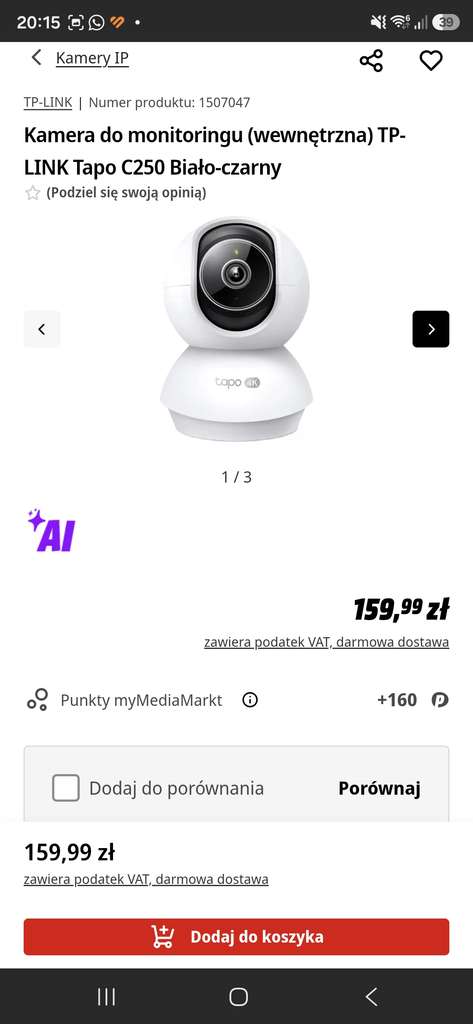The height and width of the screenshot is (1024, 473).
Task: Open recent apps from navigation bar
Action: 106,997
